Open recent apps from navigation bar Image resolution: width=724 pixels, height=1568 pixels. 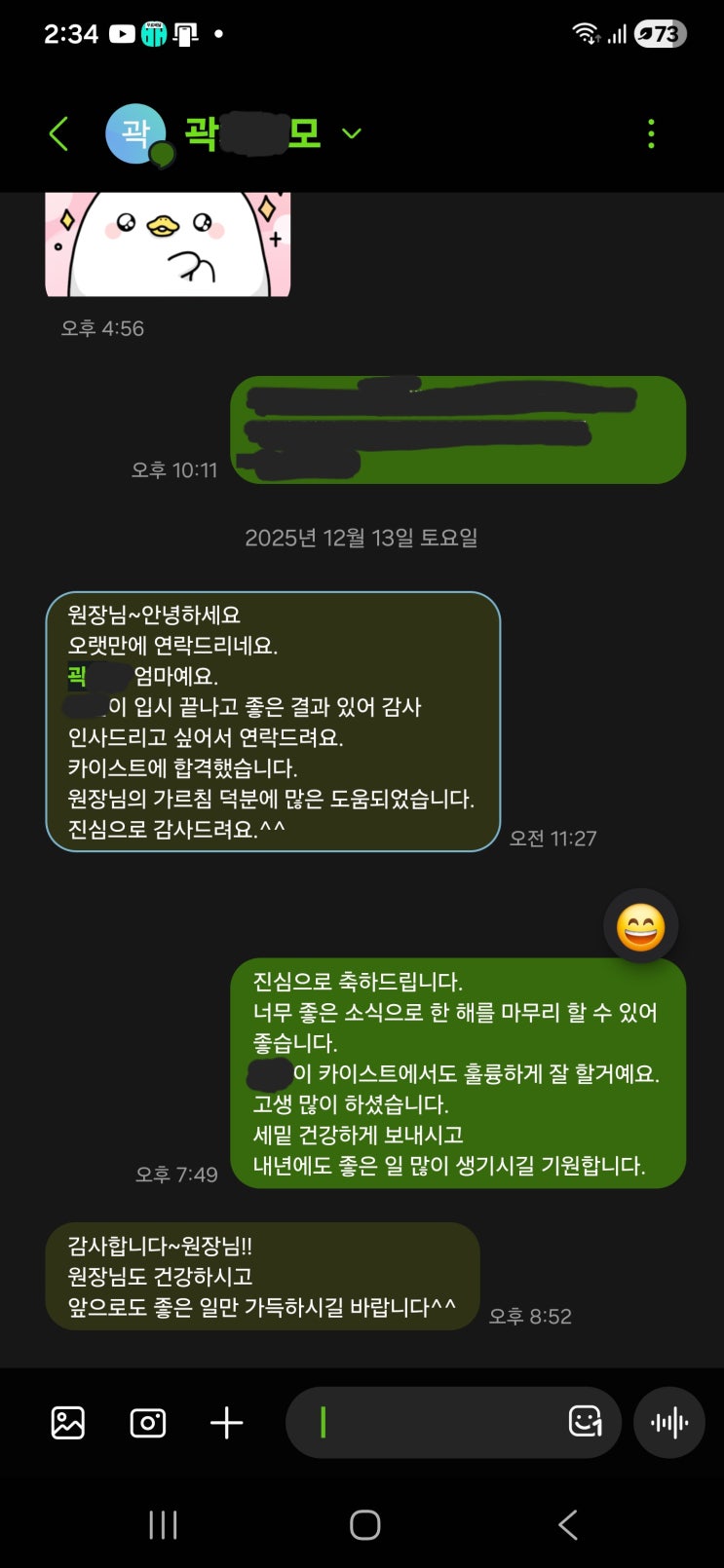click(163, 1525)
